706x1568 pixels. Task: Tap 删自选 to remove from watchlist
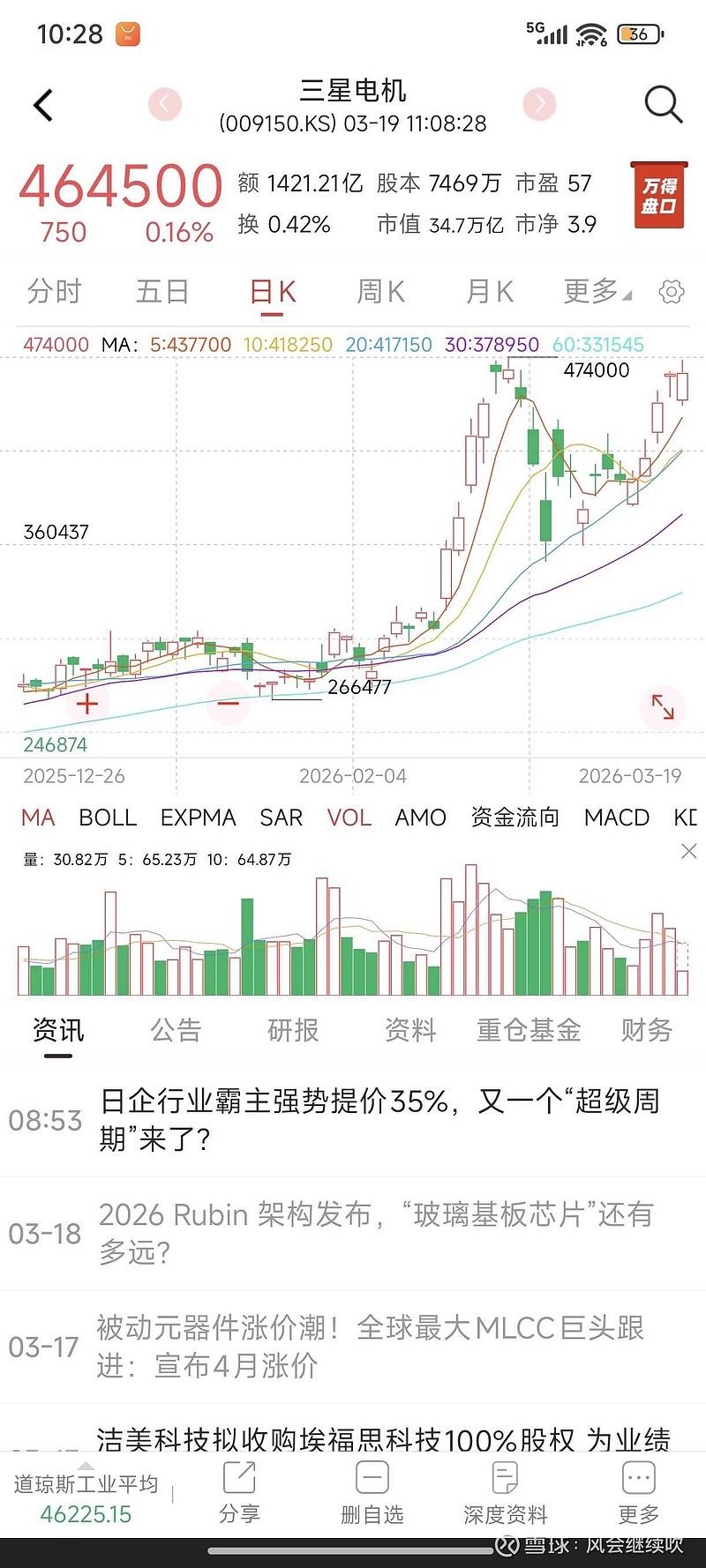372,1492
